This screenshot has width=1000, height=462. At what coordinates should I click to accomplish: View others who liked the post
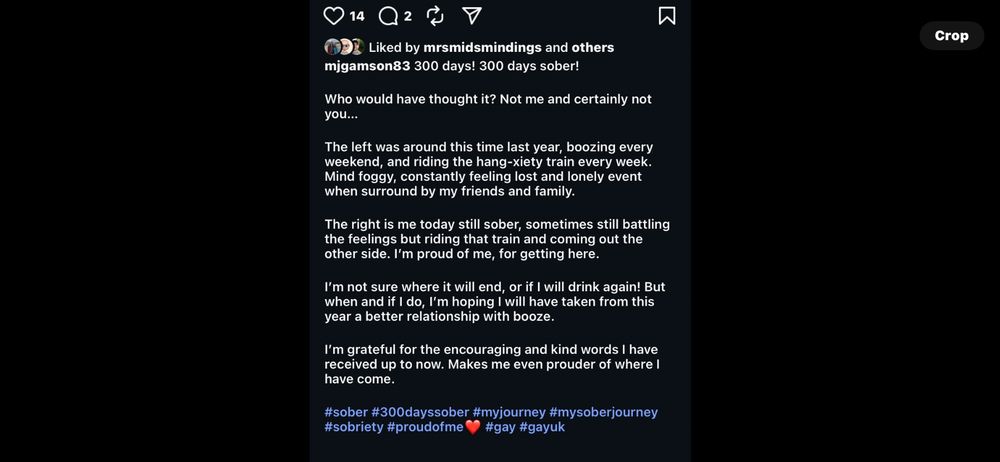(x=593, y=47)
